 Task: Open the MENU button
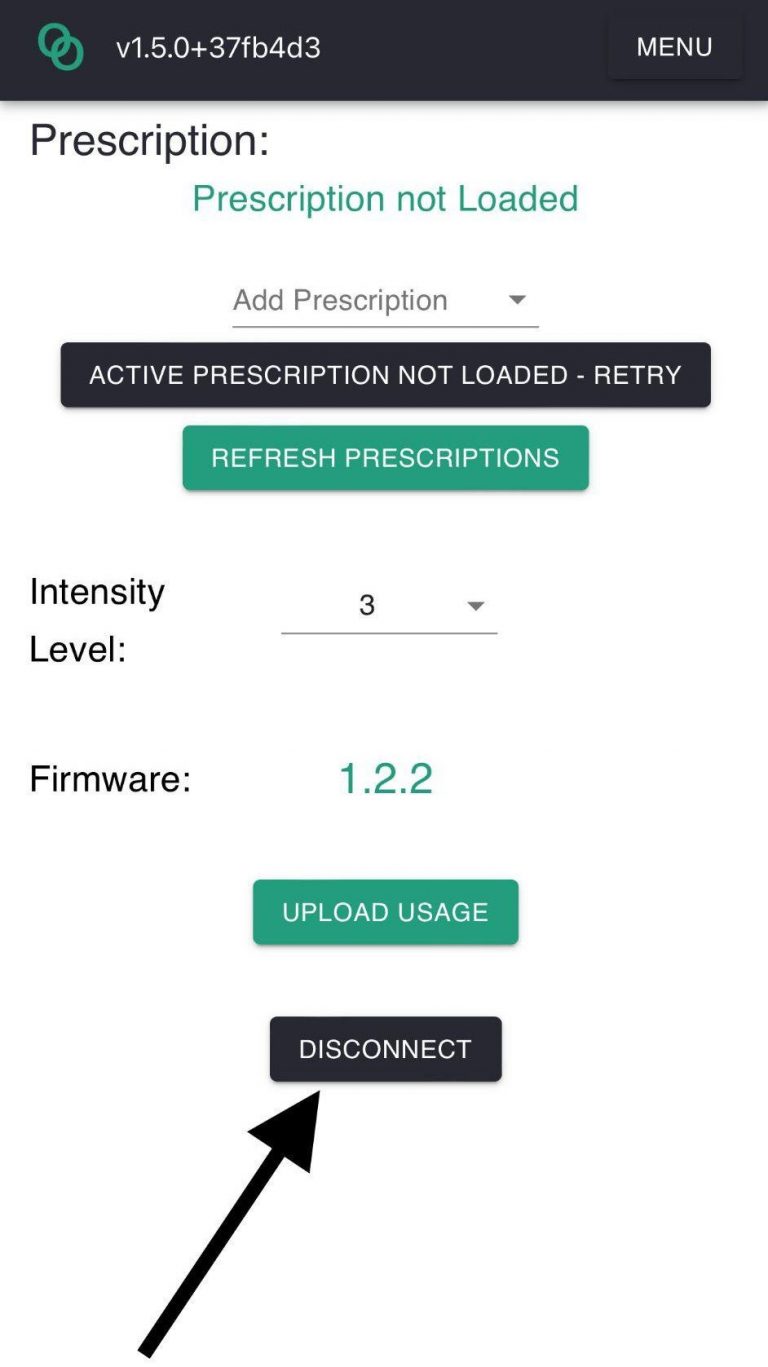coord(675,47)
